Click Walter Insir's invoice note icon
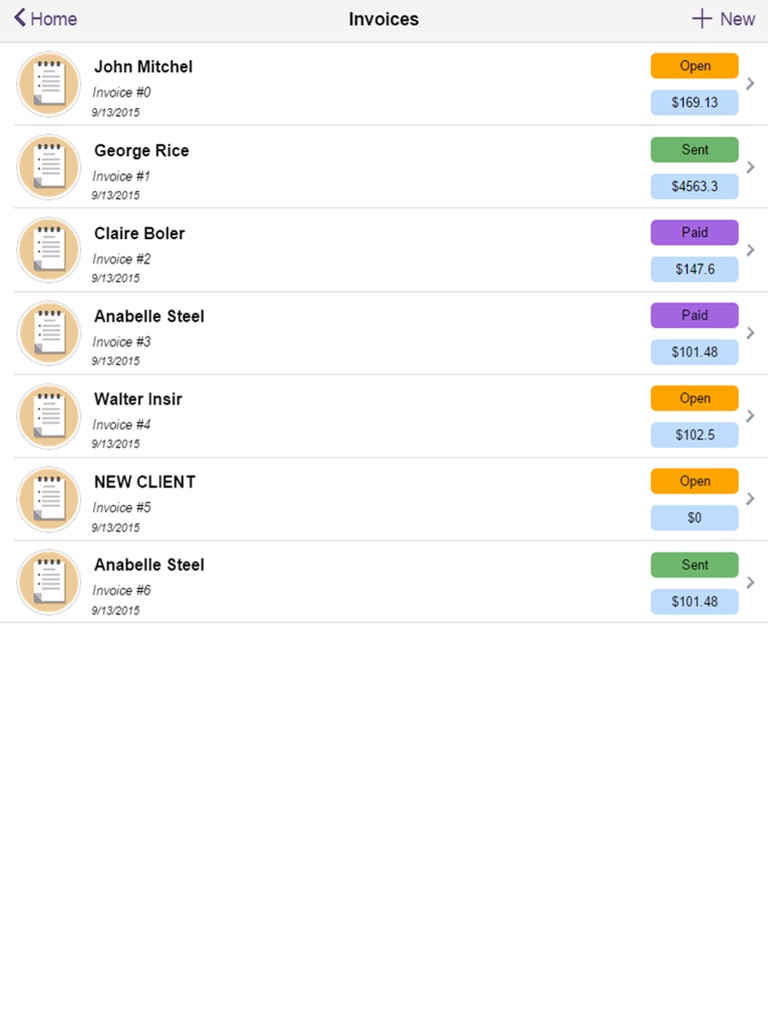 point(48,415)
